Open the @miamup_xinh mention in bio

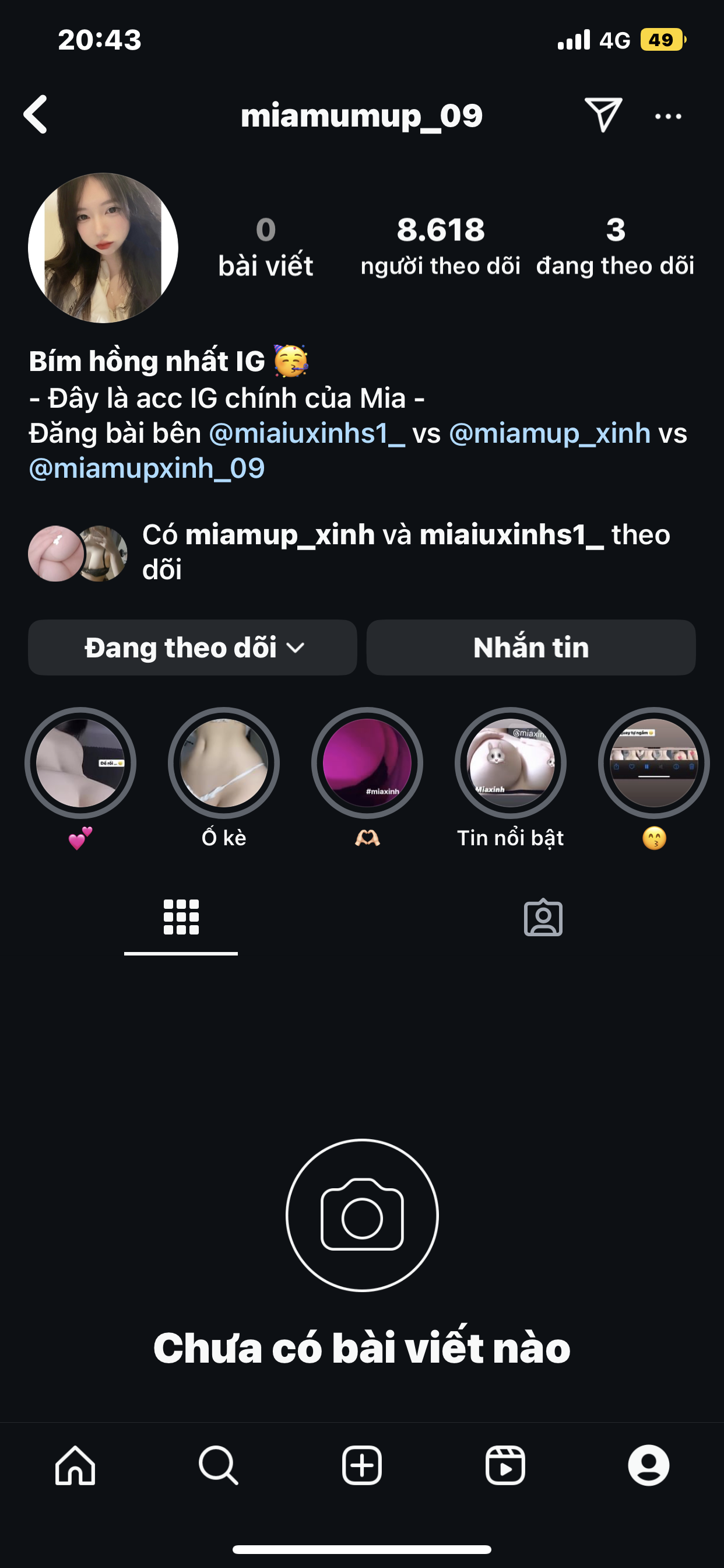coord(550,433)
